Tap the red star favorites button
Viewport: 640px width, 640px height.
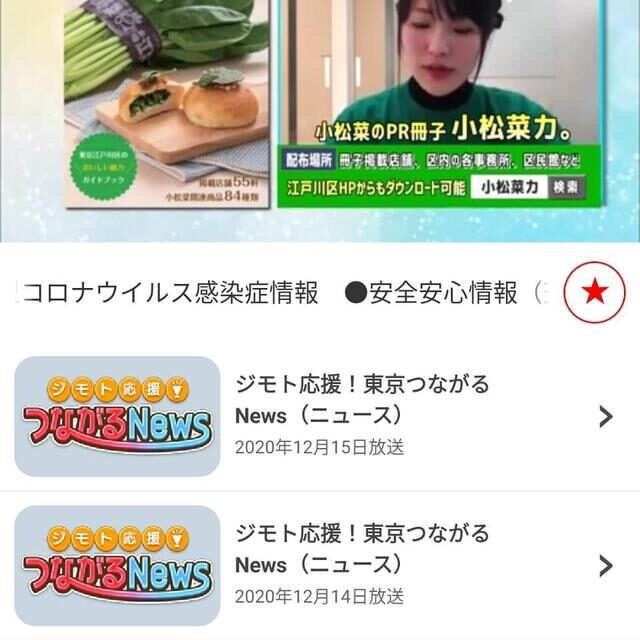point(596,292)
